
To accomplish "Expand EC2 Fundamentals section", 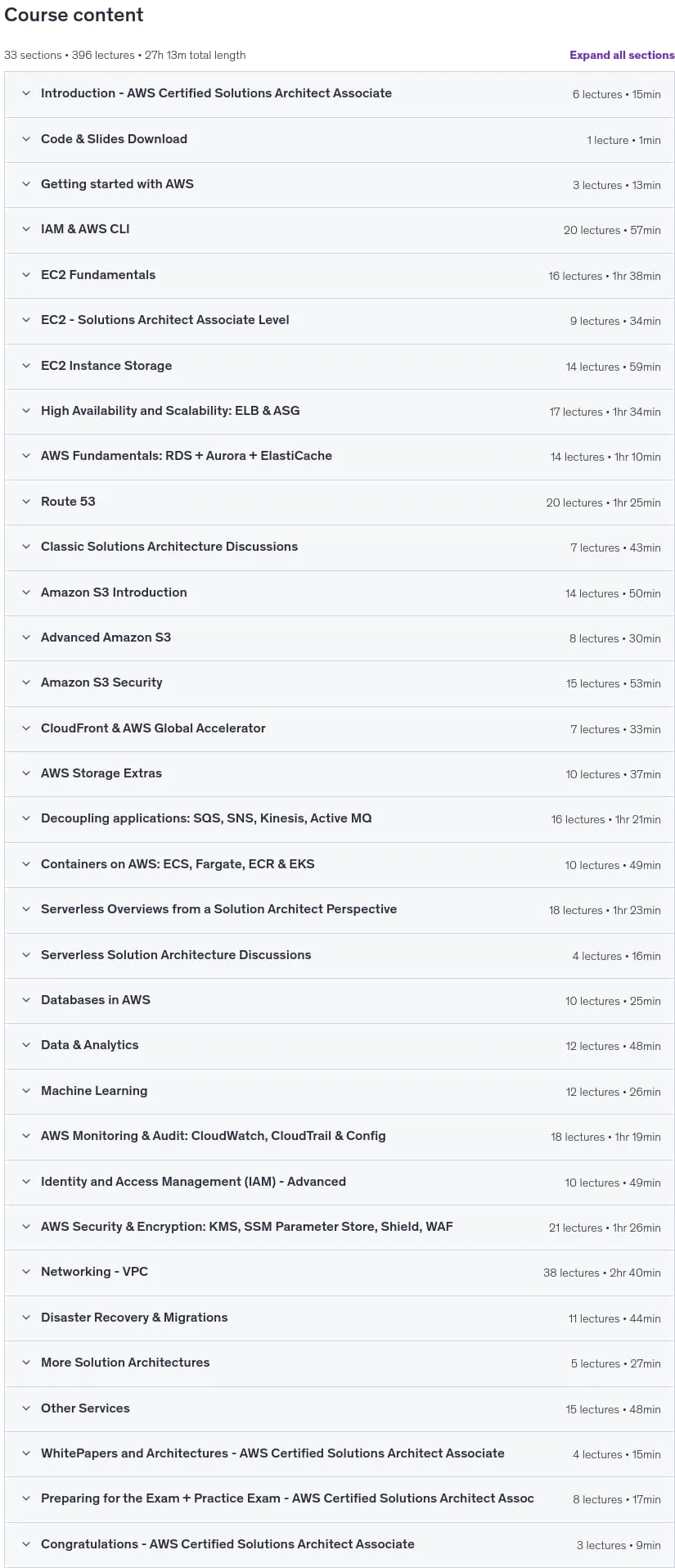I will point(340,276).
